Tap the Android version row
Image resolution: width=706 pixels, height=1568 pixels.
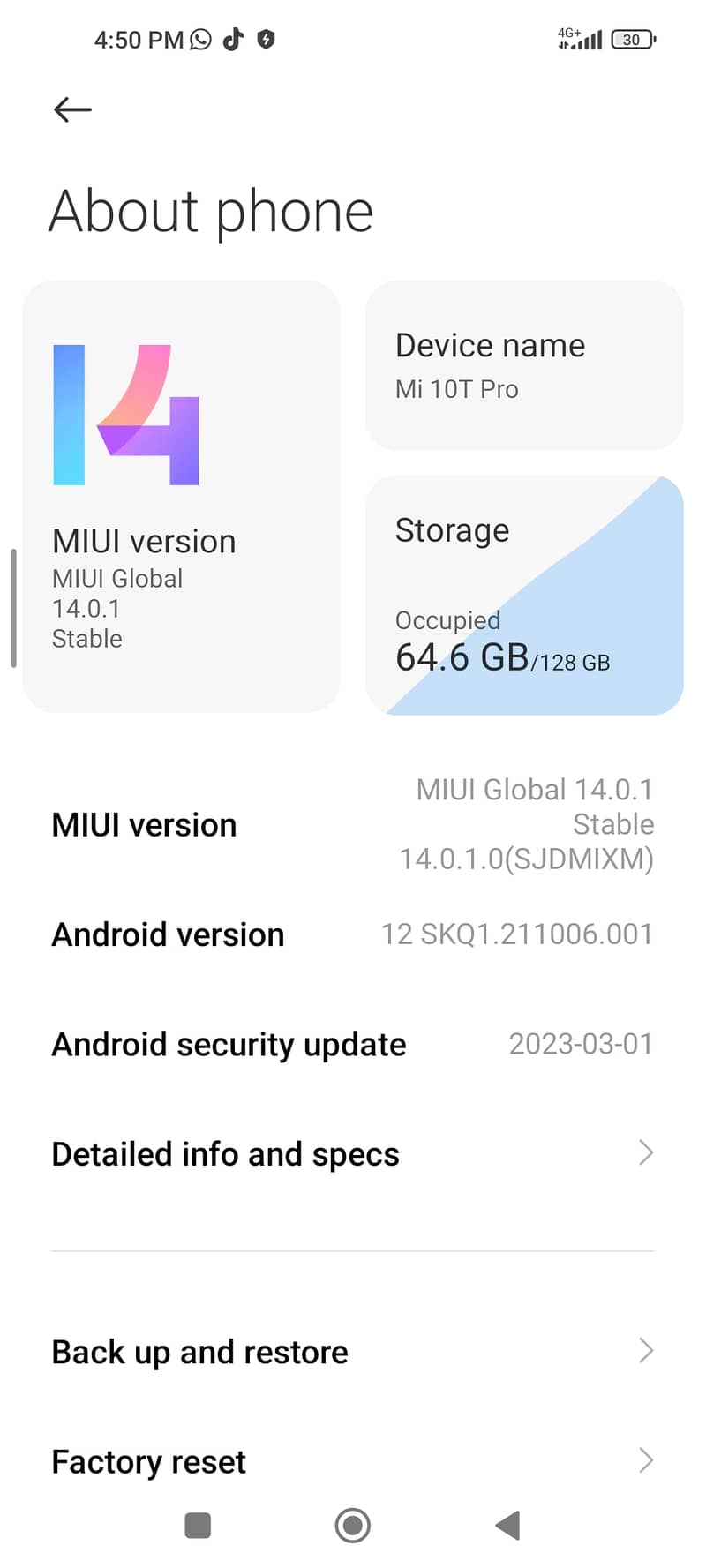[353, 934]
